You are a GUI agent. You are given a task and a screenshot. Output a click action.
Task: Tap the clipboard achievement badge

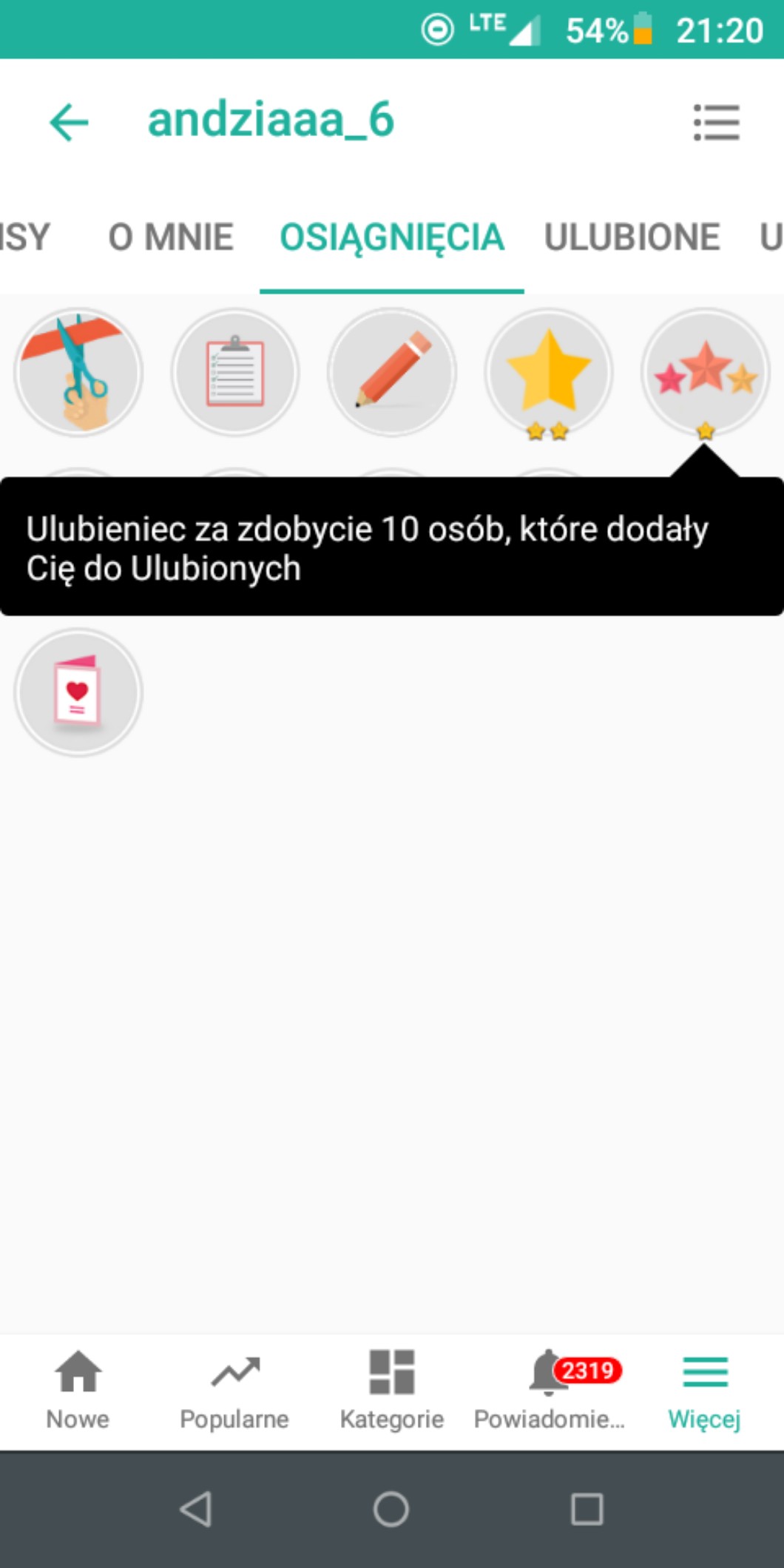pos(235,372)
